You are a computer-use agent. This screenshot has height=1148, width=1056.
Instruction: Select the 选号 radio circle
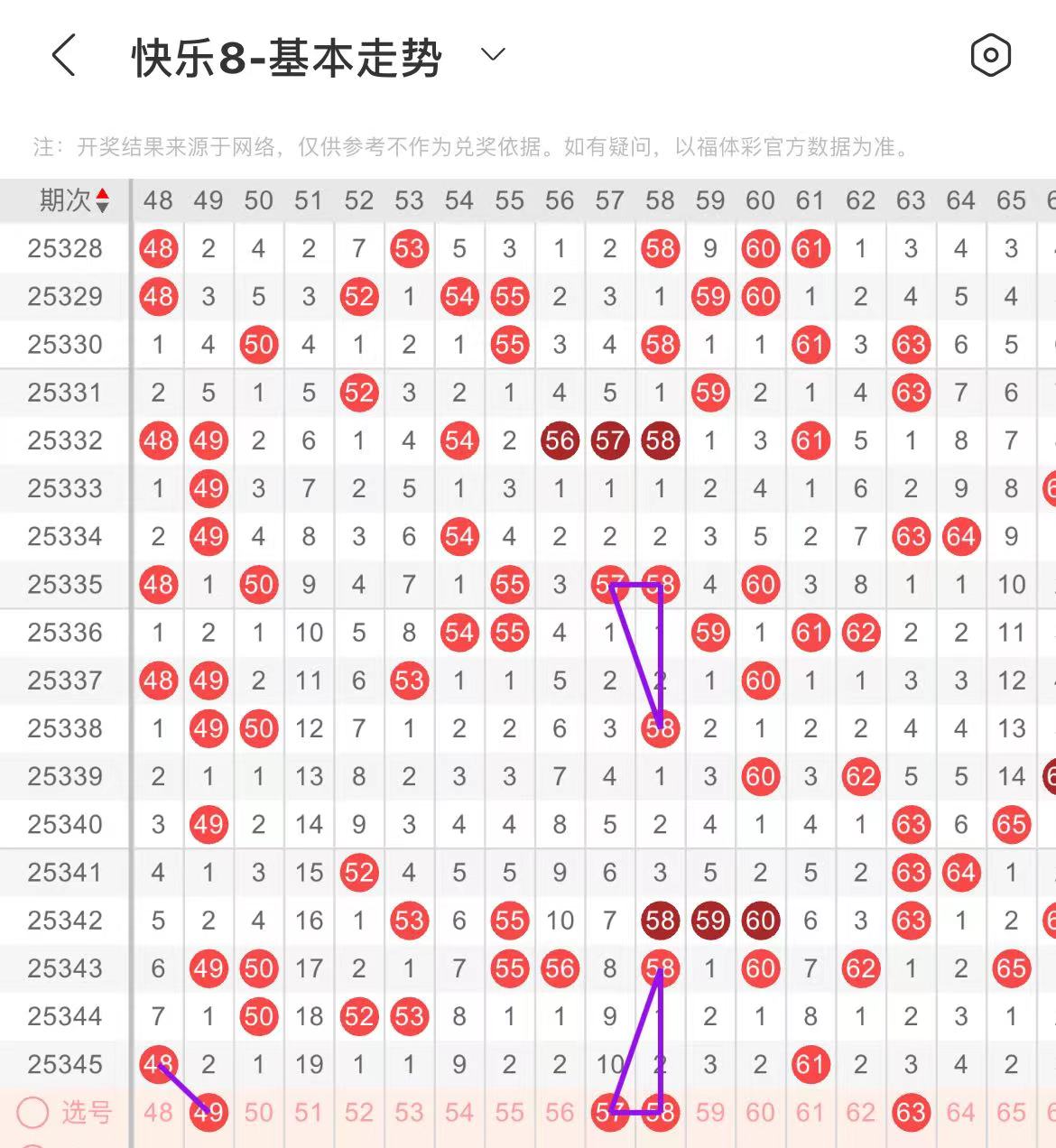click(x=32, y=1112)
